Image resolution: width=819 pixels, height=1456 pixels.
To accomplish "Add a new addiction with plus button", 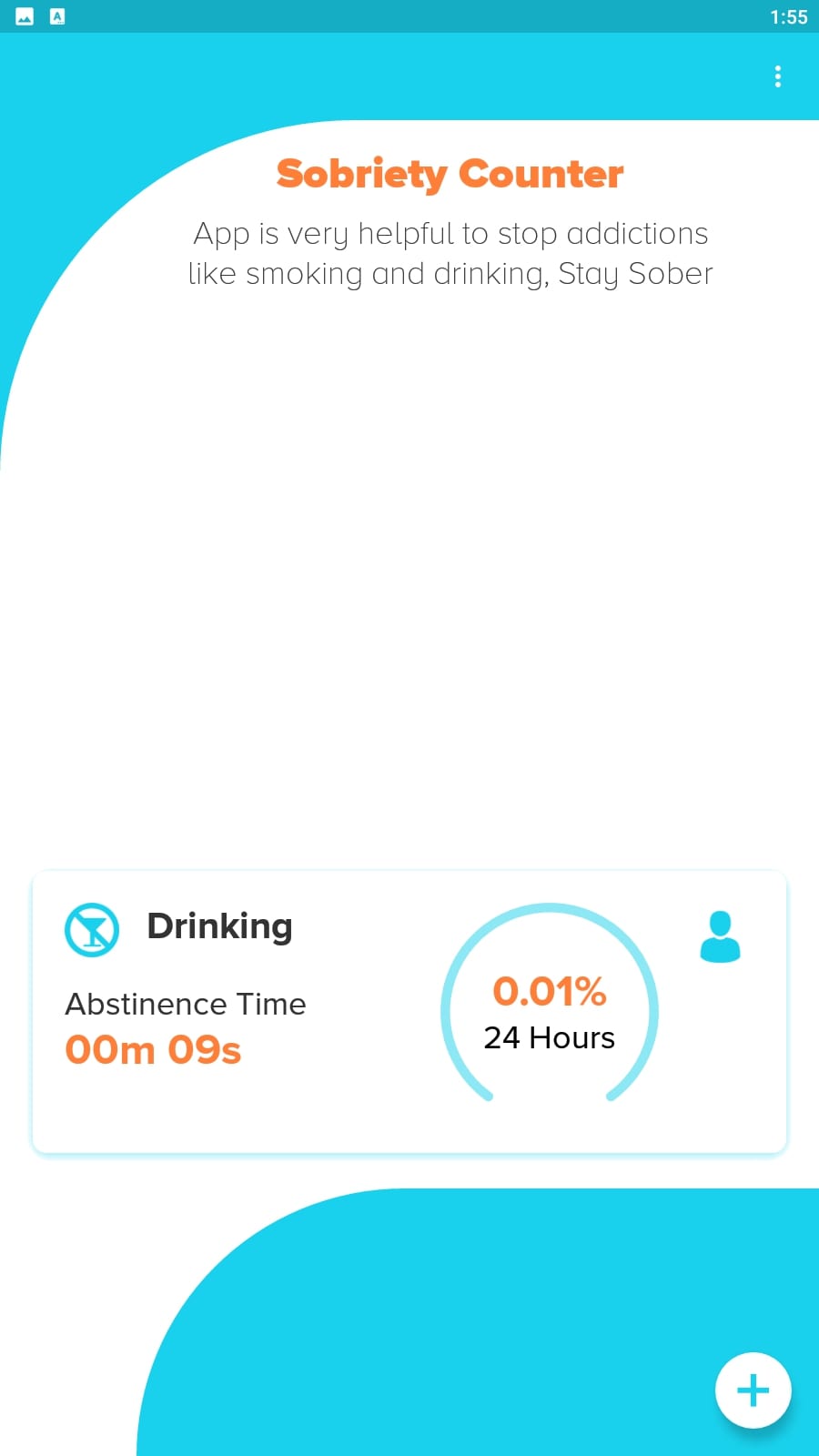I will 753,1390.
